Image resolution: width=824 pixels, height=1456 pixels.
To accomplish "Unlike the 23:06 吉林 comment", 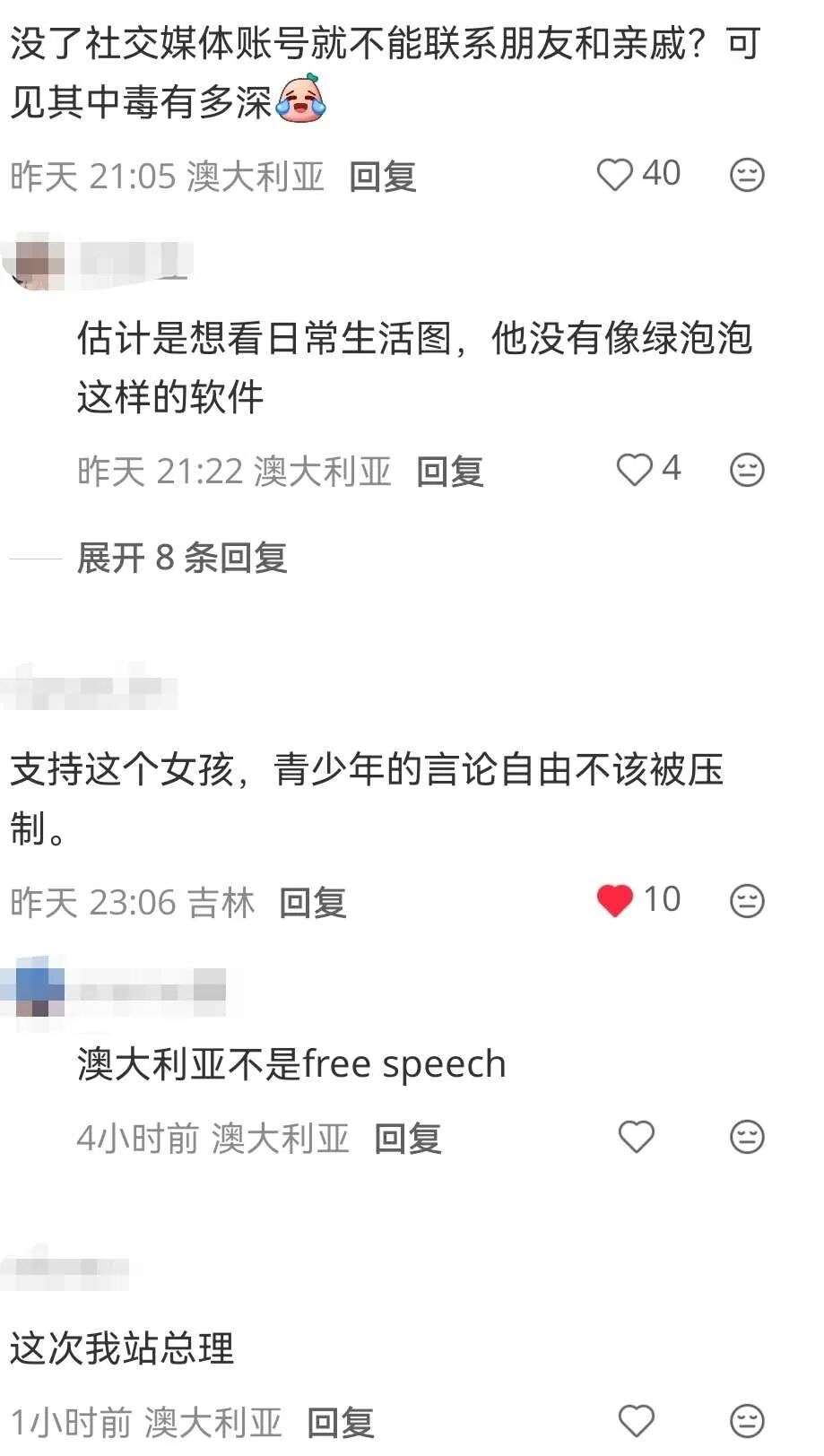I will [615, 900].
